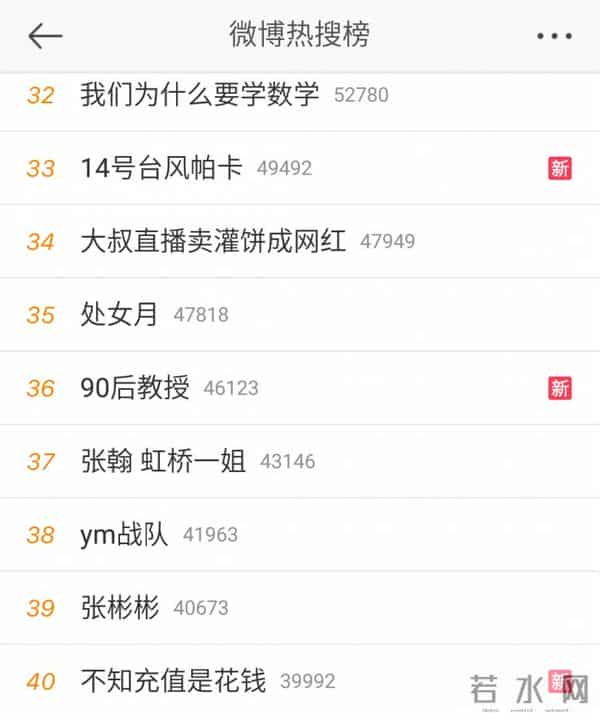This screenshot has width=600, height=713.
Task: Select the 处女月 hot search
Action: click(119, 314)
